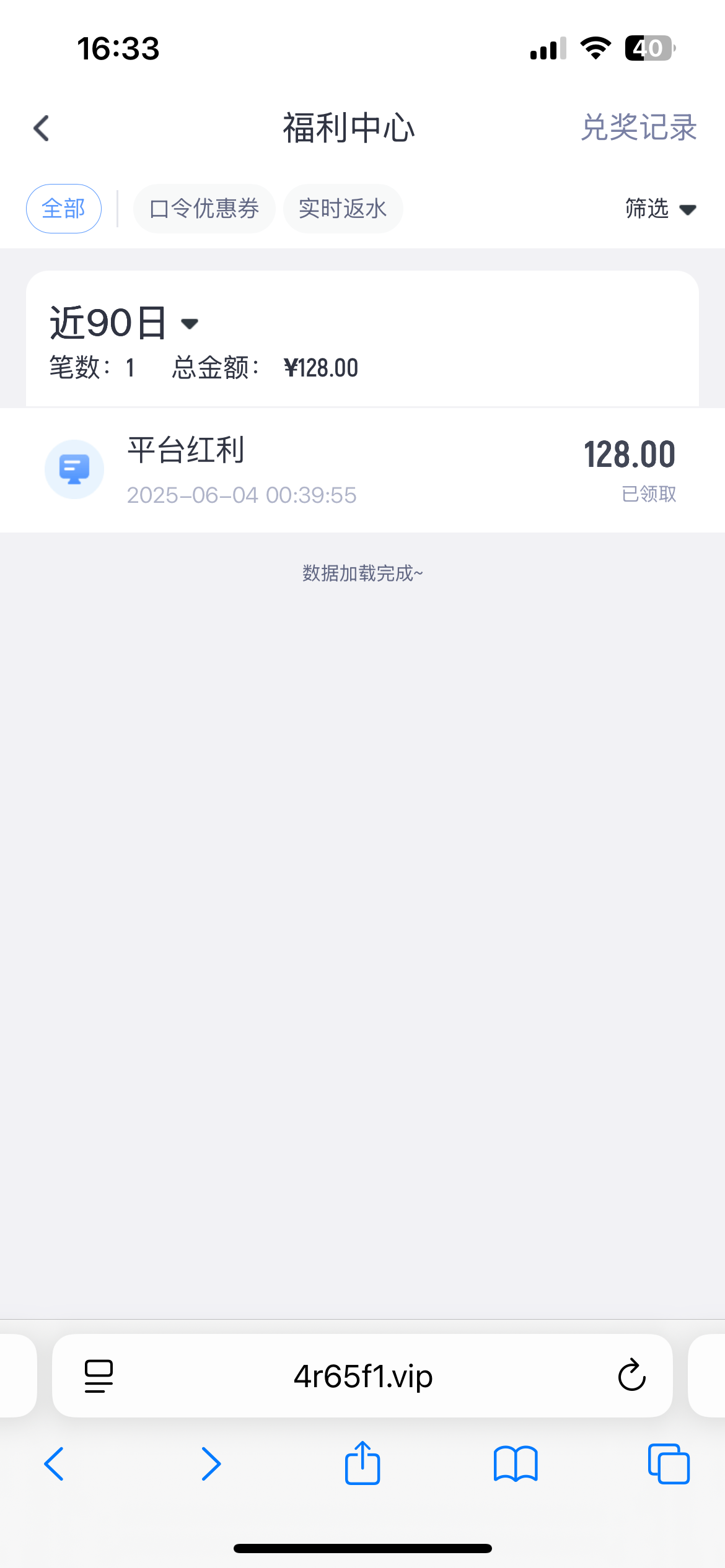This screenshot has width=725, height=1568.
Task: Change the 近90日 date range
Action: point(124,323)
